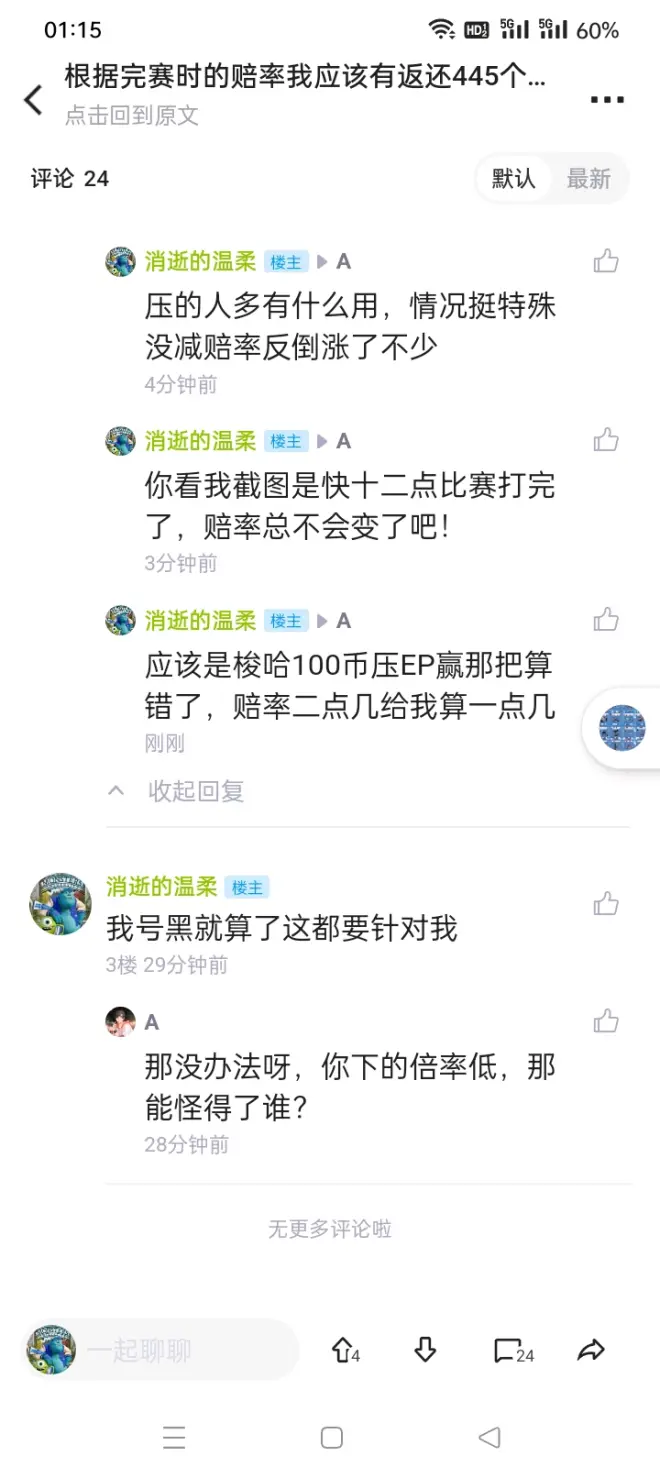Like the reply about 梭哈100币压EP
Viewport: 660px width, 1478px height.
[x=606, y=620]
